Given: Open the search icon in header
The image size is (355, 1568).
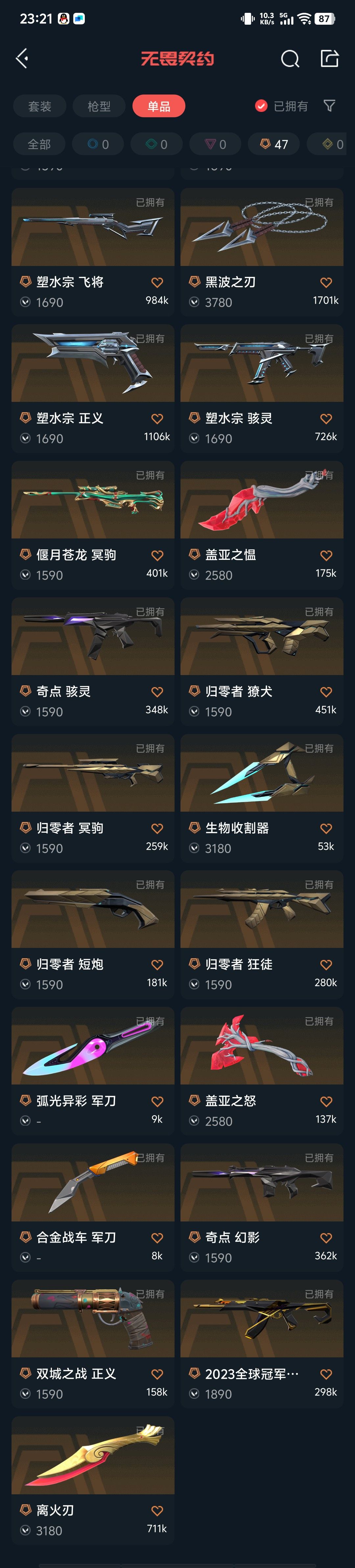Looking at the screenshot, I should (290, 59).
